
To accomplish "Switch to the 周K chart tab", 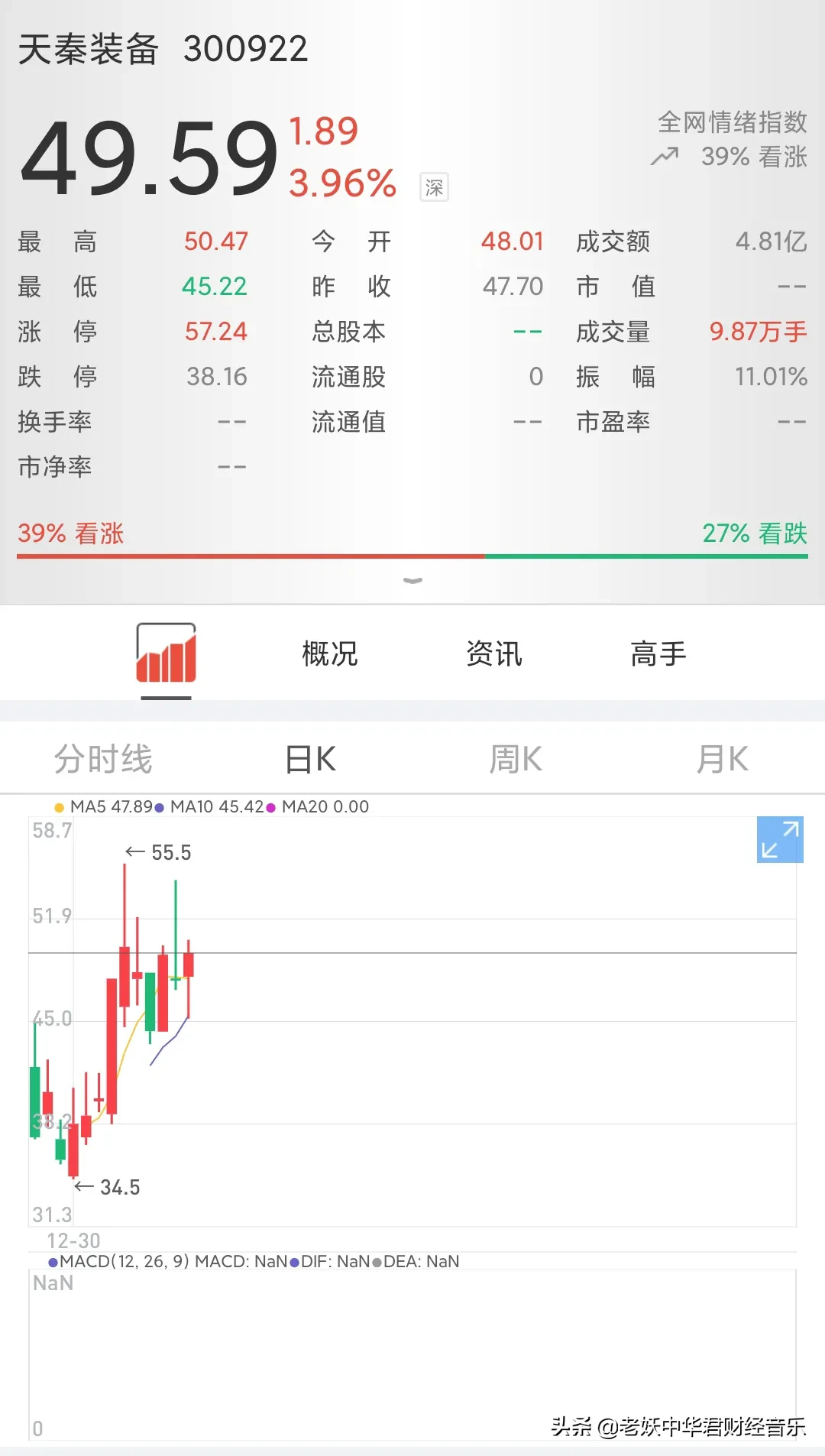I will [516, 759].
